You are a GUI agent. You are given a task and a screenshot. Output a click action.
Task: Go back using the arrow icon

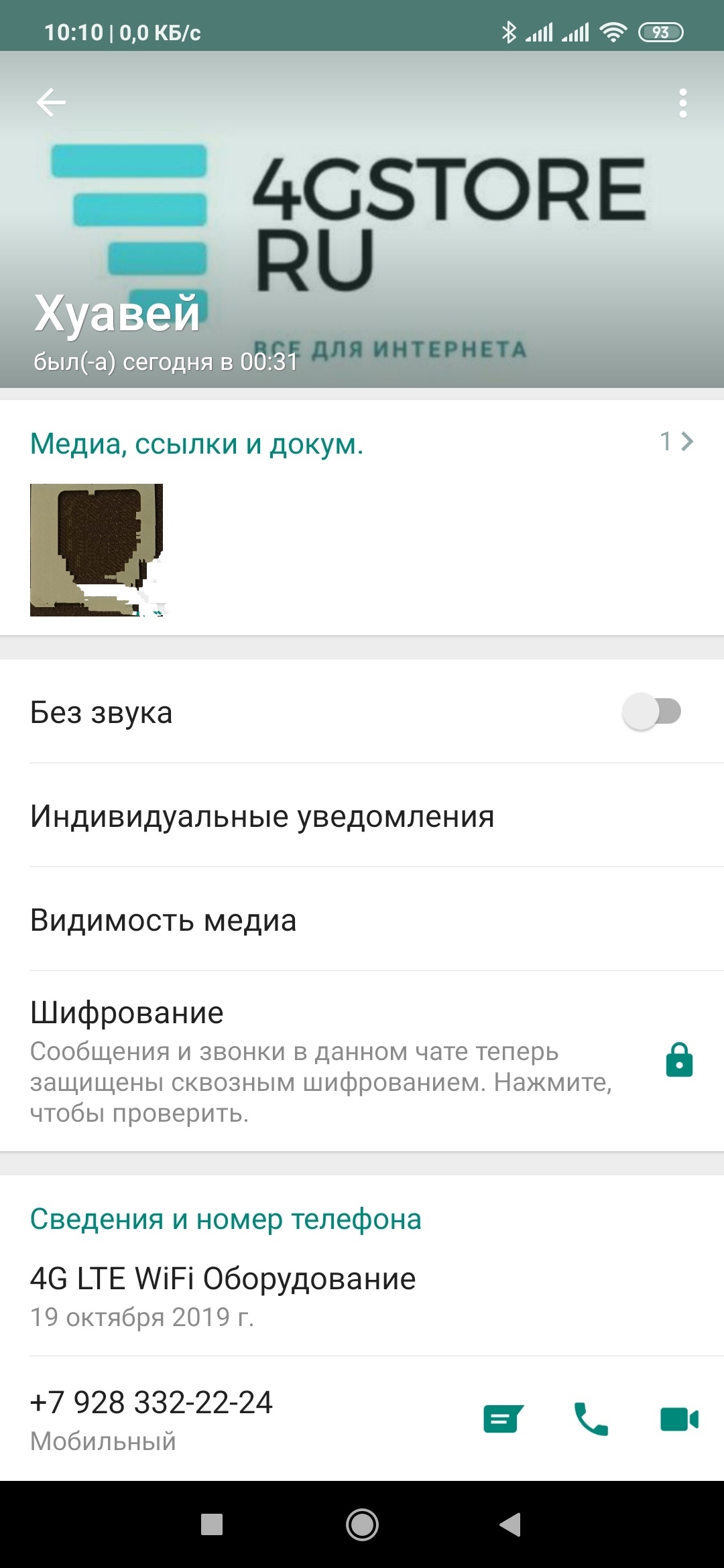pos(51,103)
